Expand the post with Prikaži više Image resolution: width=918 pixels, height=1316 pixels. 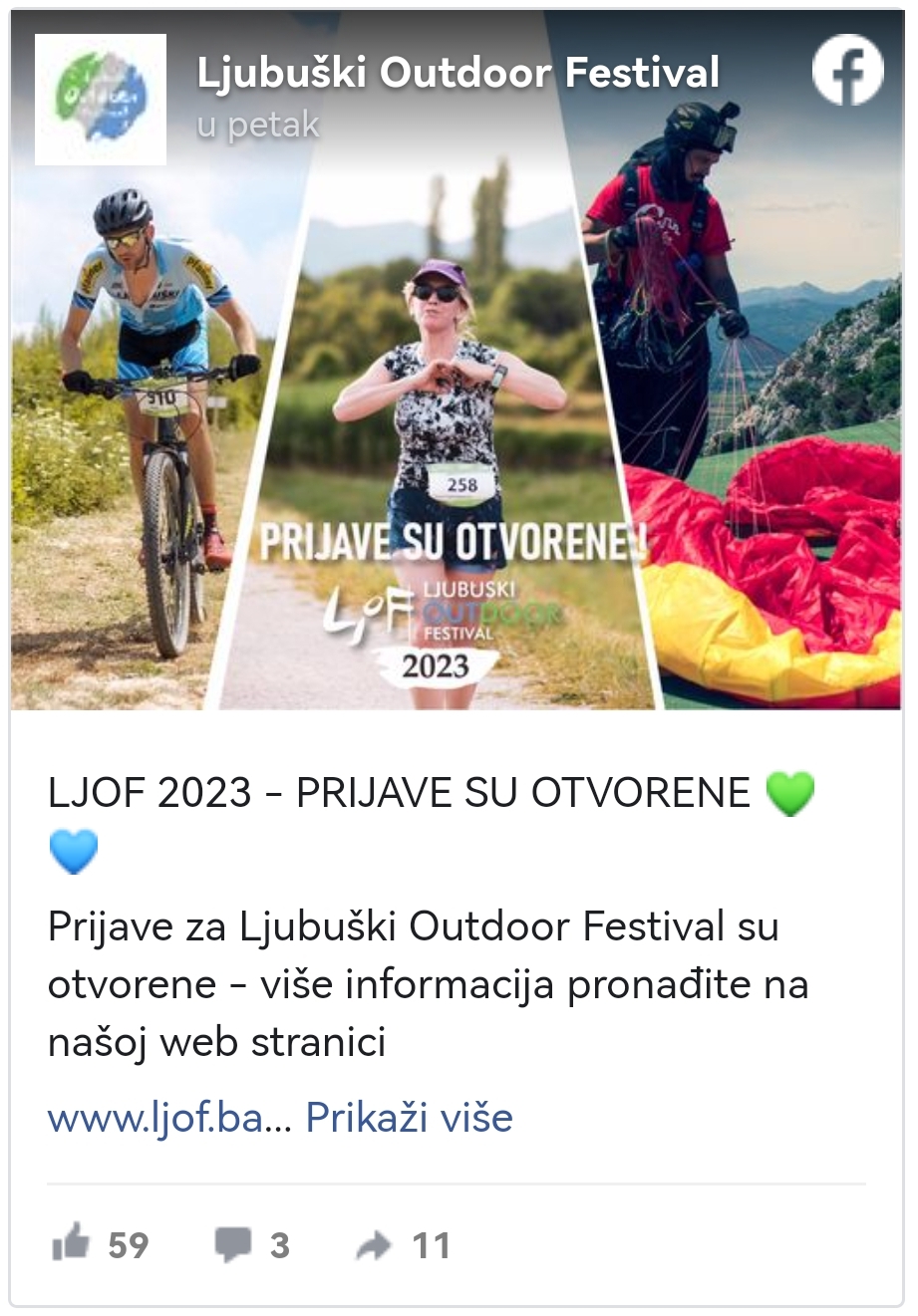tap(409, 1118)
